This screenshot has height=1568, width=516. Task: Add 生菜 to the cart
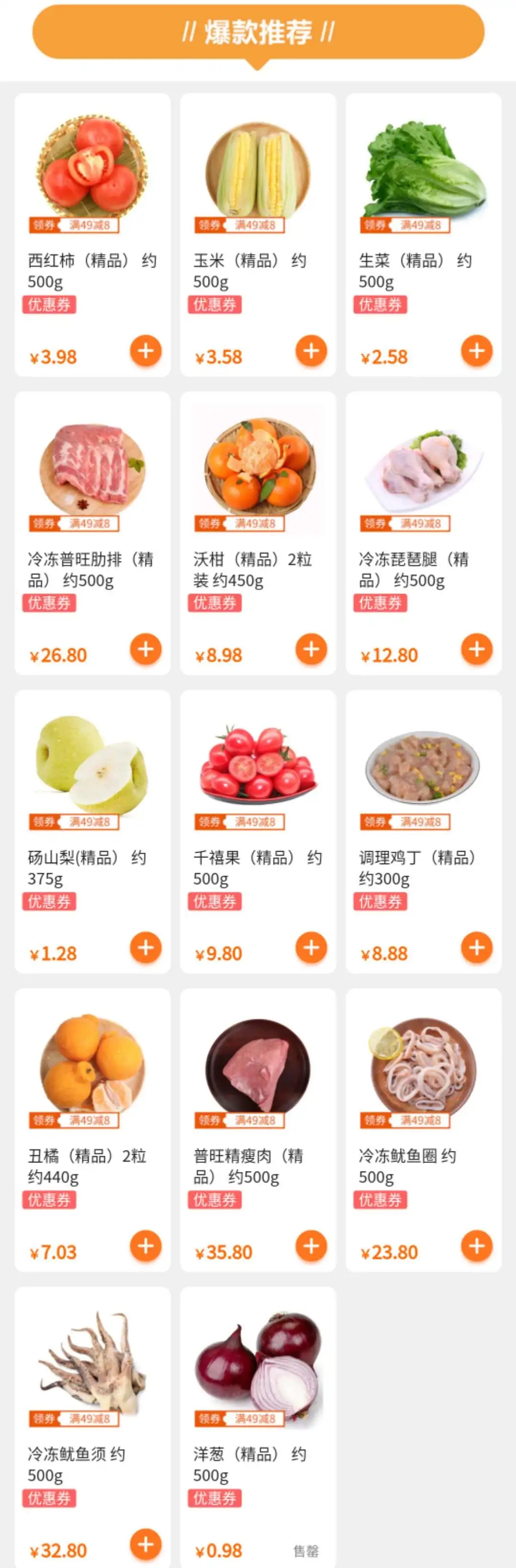(476, 351)
